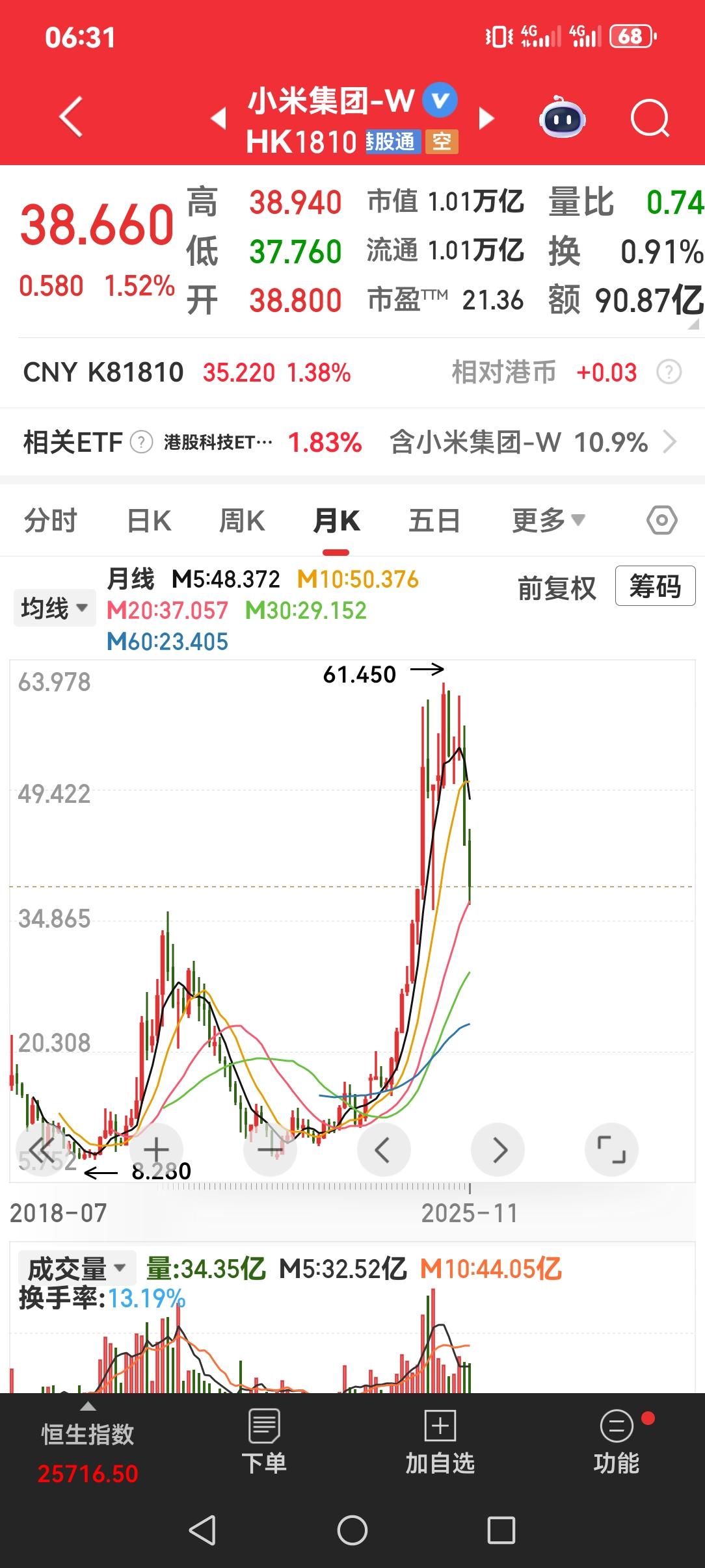This screenshot has height=1568, width=705.
Task: Zoom out of the chart with minus icon
Action: click(270, 1149)
